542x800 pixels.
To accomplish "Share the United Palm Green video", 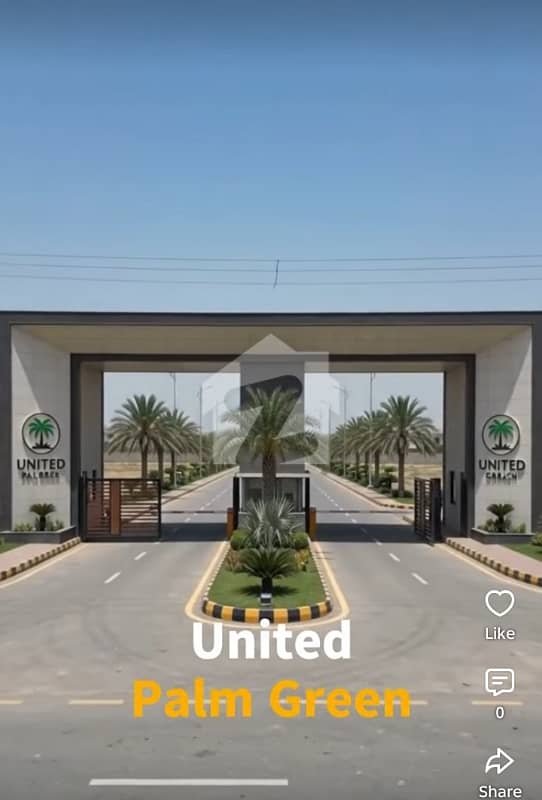I will pos(499,762).
